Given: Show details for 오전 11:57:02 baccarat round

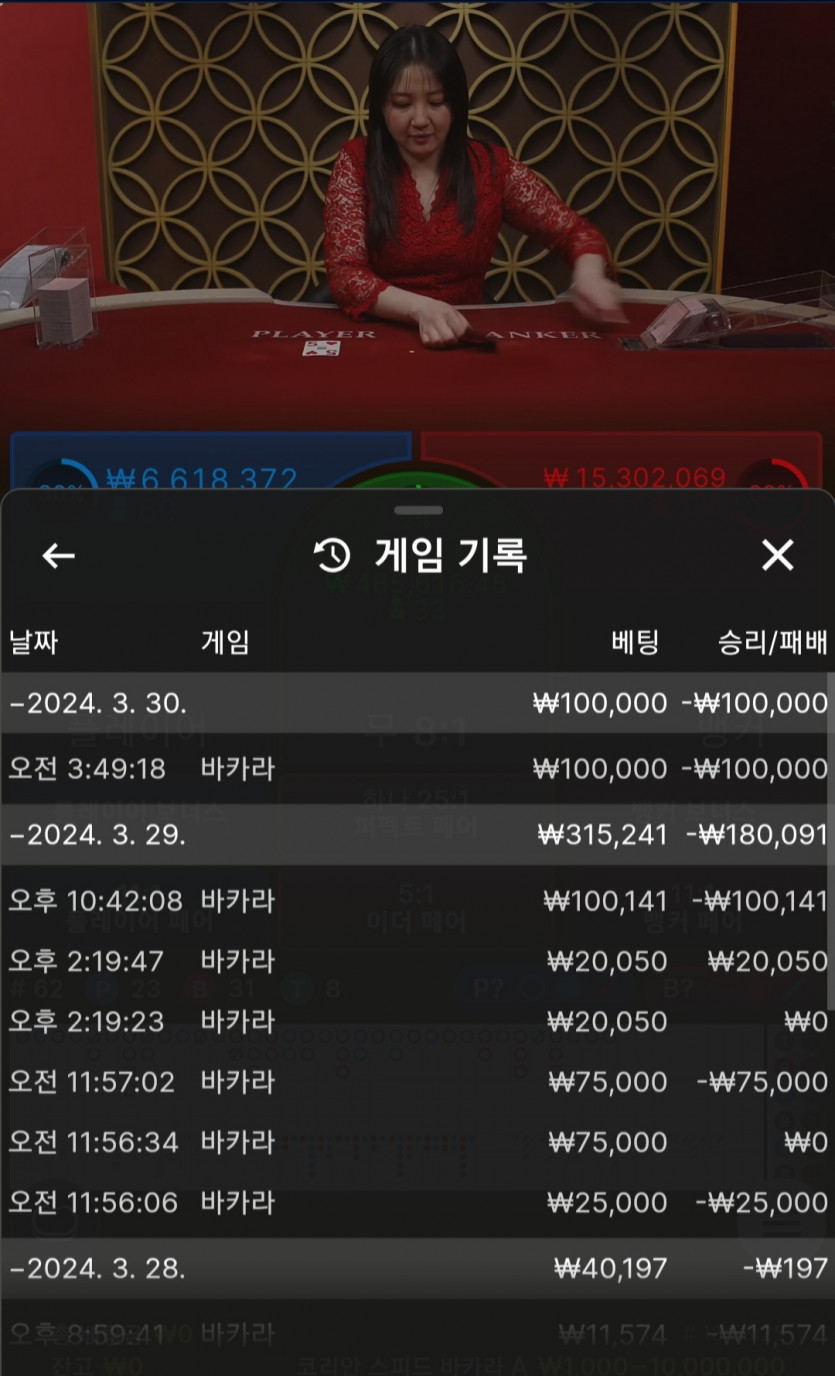Looking at the screenshot, I should pos(416,1082).
